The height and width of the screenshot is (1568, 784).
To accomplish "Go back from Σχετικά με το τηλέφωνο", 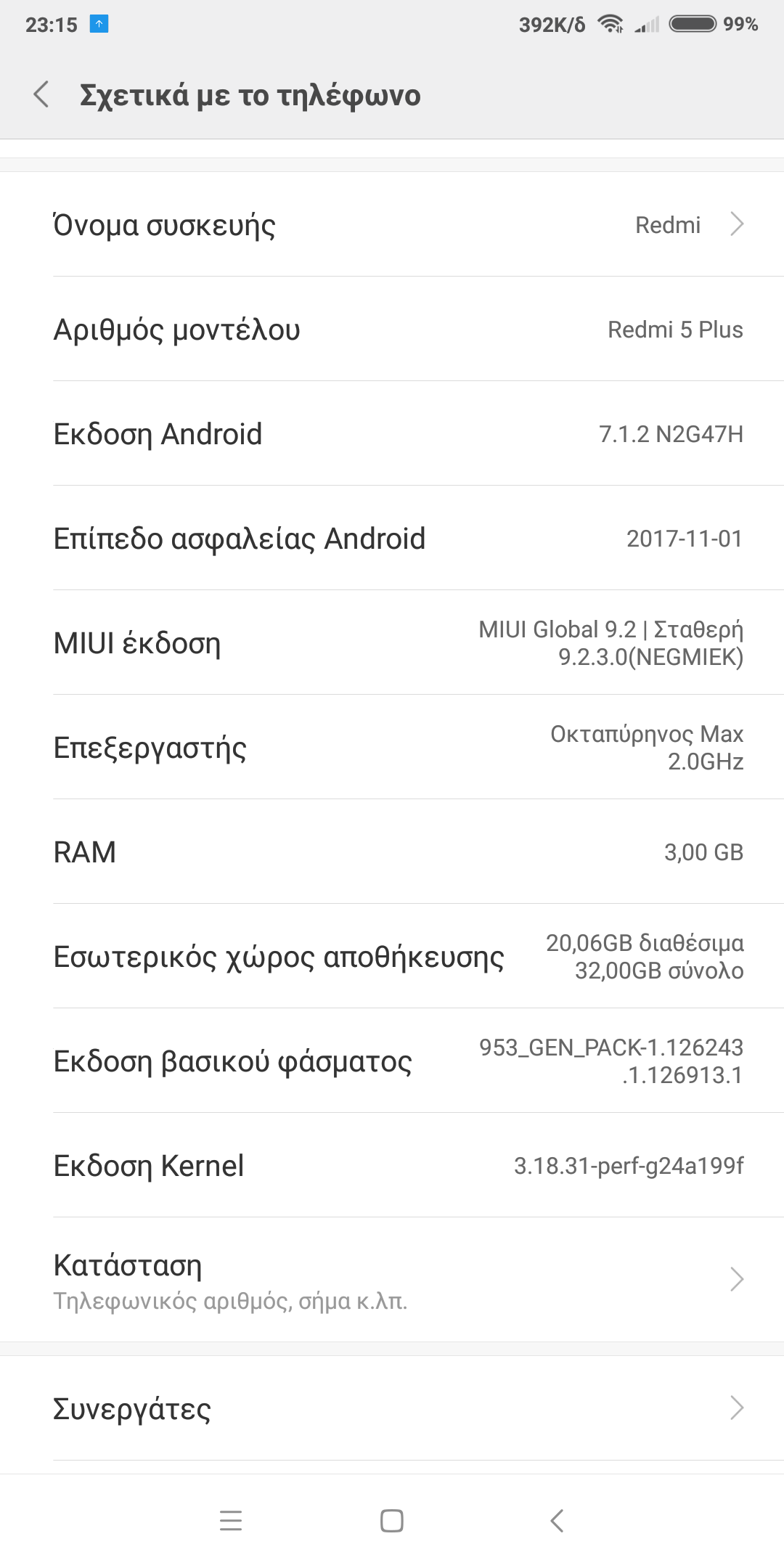I will pyautogui.click(x=41, y=94).
